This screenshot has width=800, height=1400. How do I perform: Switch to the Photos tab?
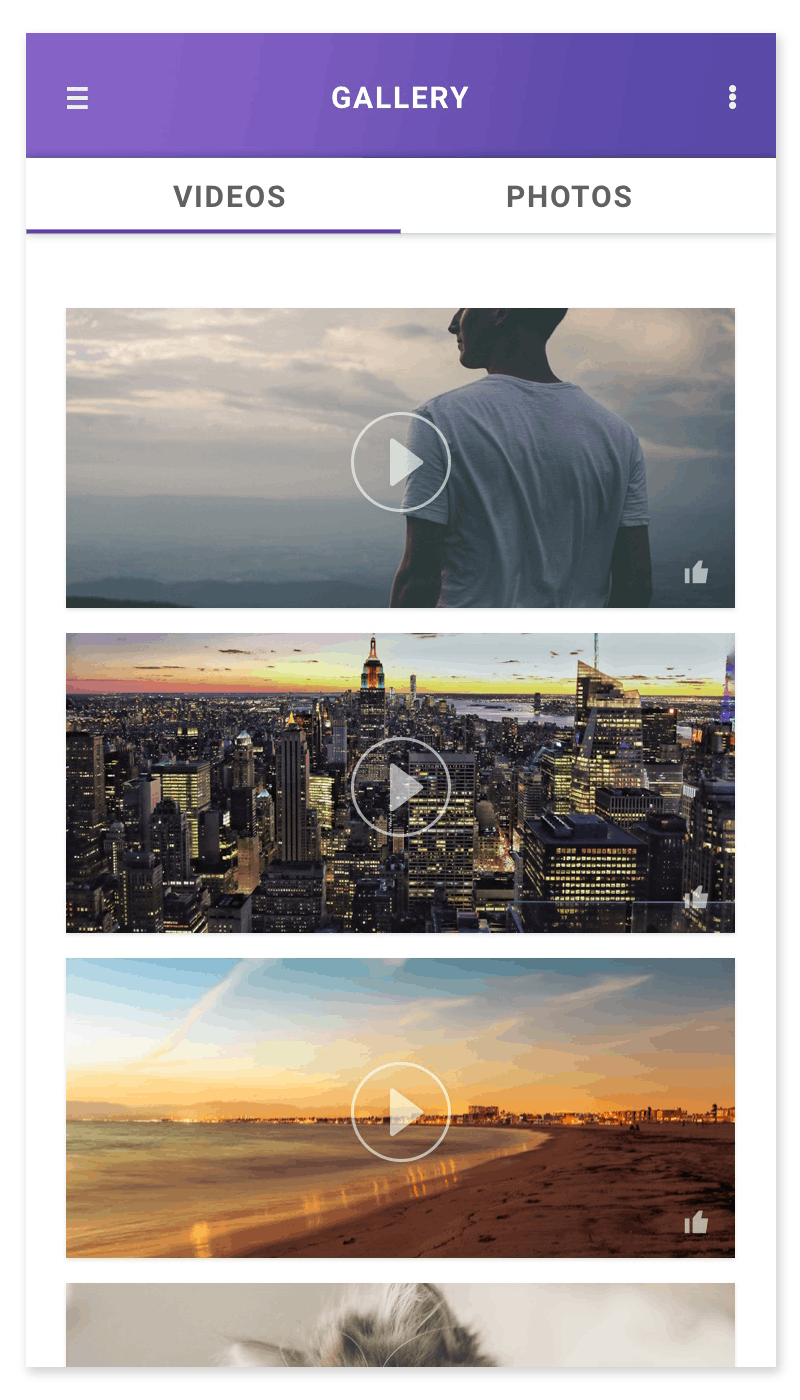(569, 196)
